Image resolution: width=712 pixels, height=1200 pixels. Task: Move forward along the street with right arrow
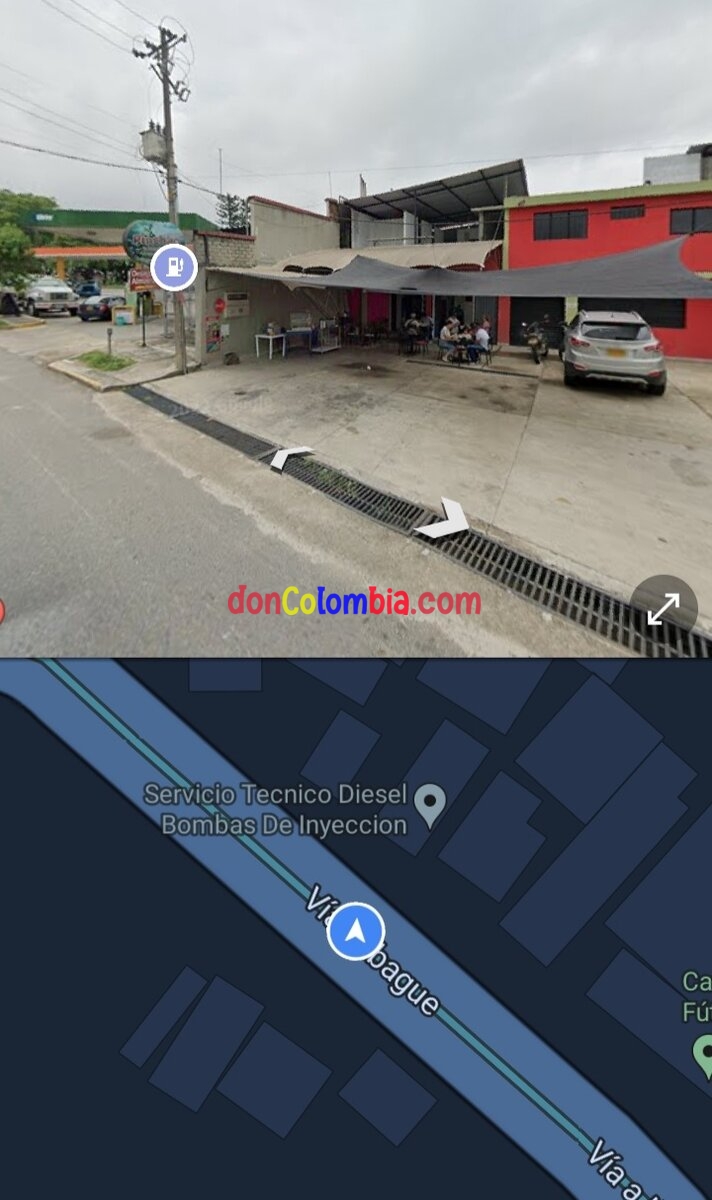[444, 519]
